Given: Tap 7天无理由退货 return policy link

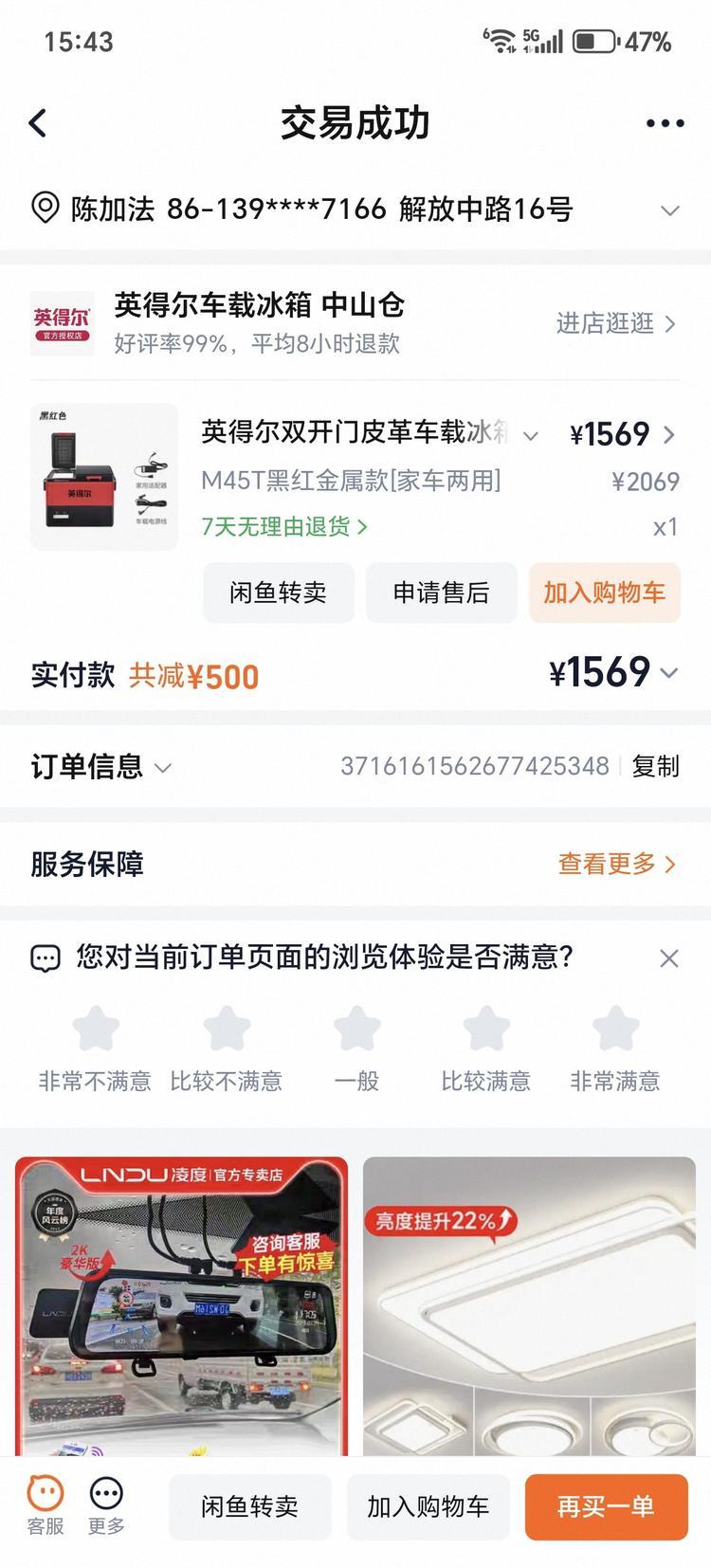Looking at the screenshot, I should [x=283, y=526].
